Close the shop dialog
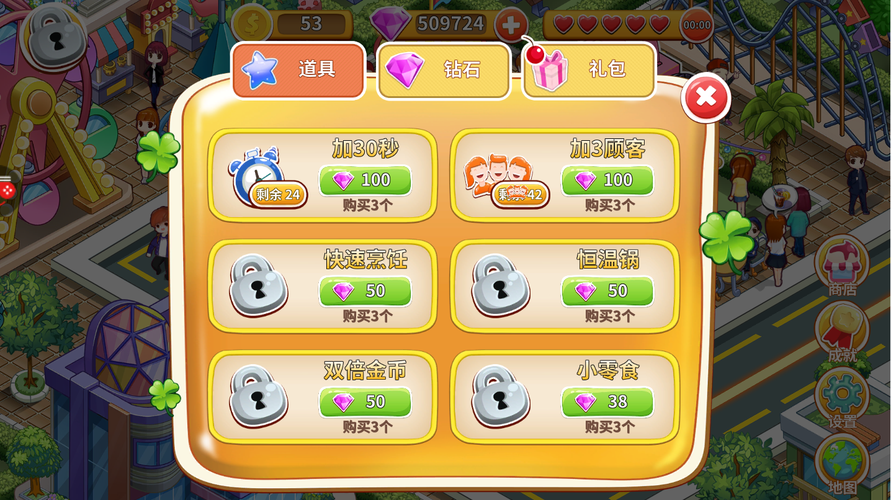 click(706, 98)
